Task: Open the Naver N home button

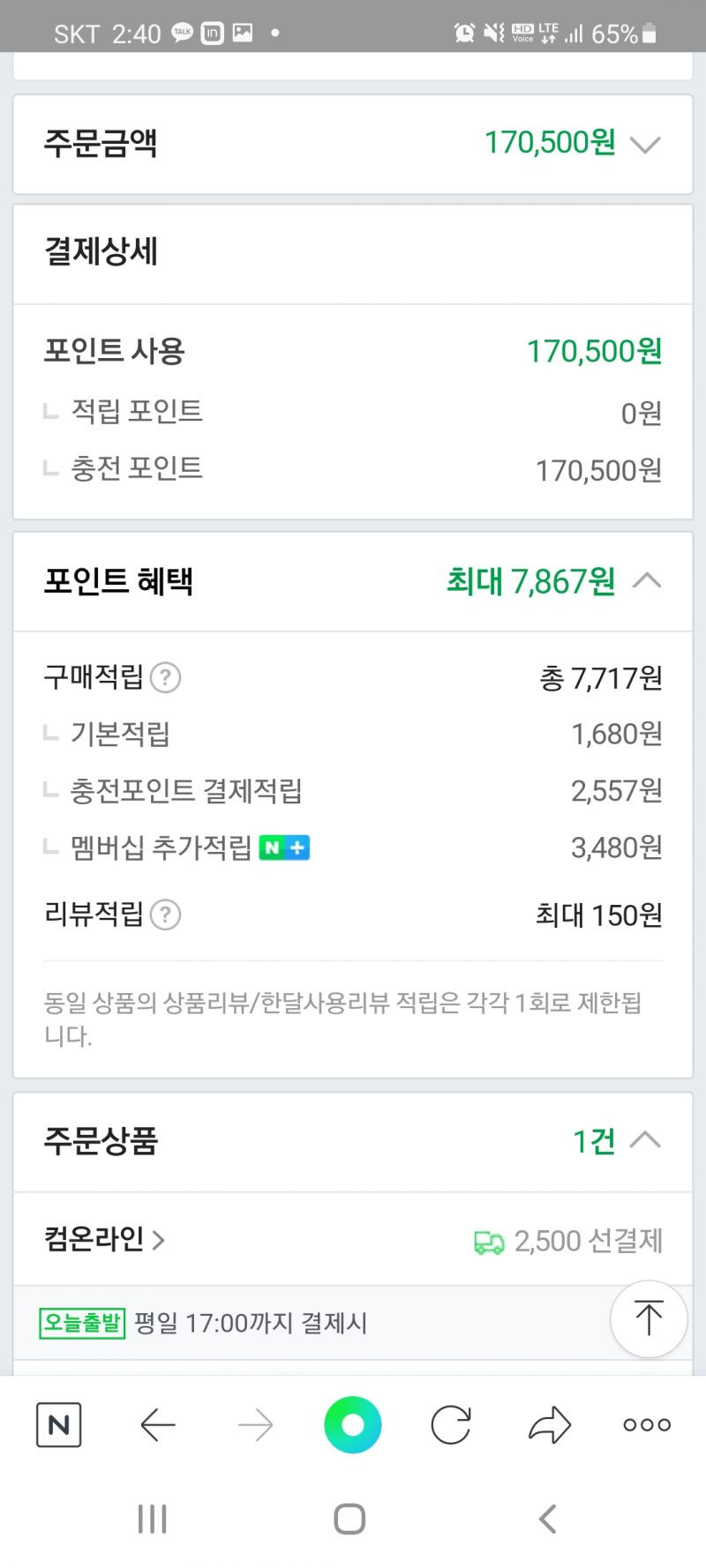Action: tap(59, 1424)
